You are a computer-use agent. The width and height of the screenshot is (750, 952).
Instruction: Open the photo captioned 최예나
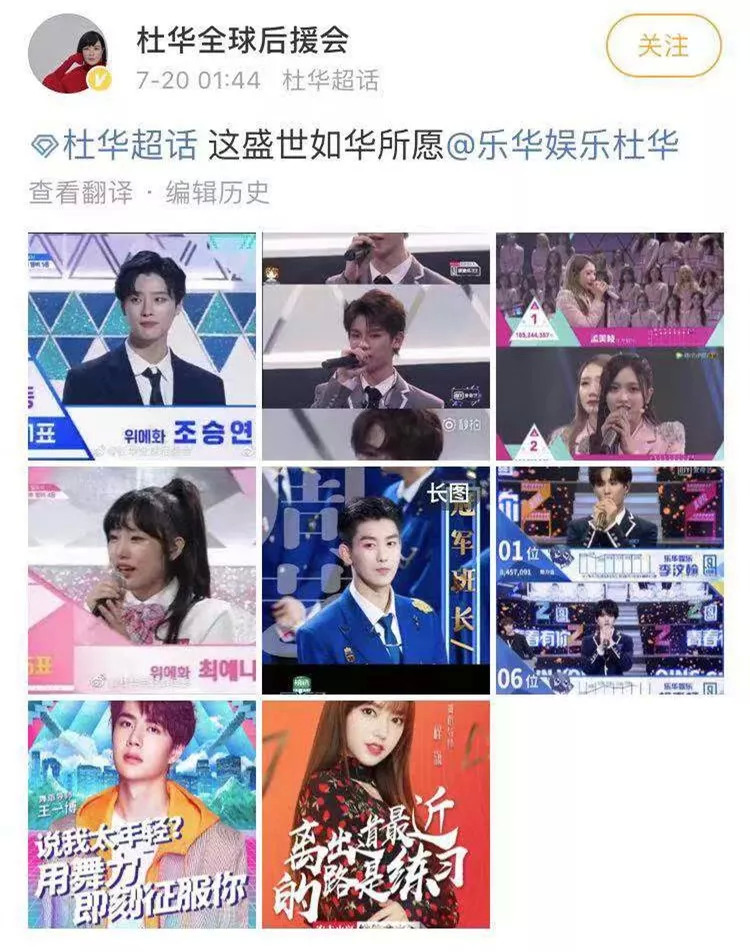point(142,580)
